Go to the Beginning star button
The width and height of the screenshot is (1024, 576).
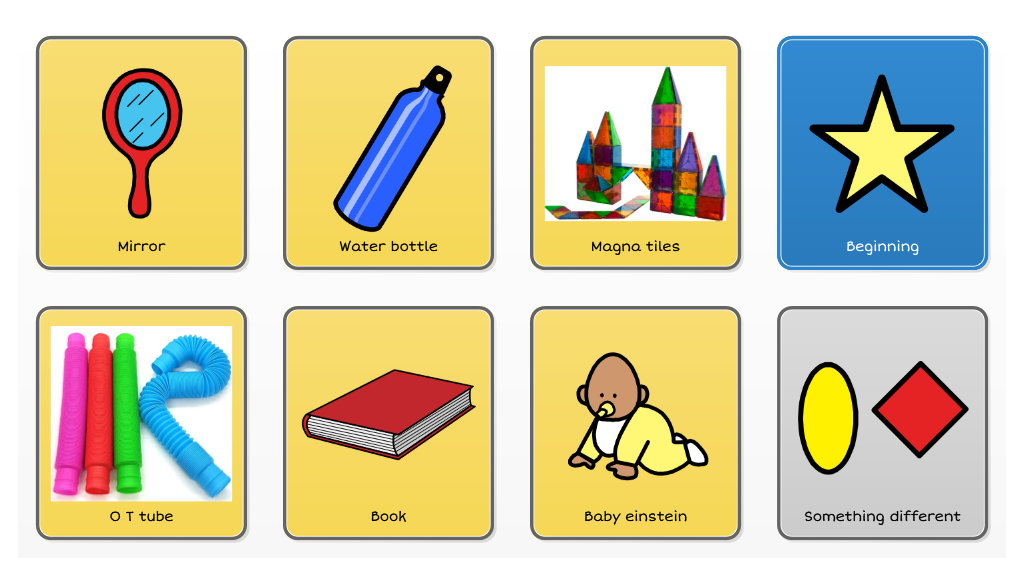tap(882, 153)
